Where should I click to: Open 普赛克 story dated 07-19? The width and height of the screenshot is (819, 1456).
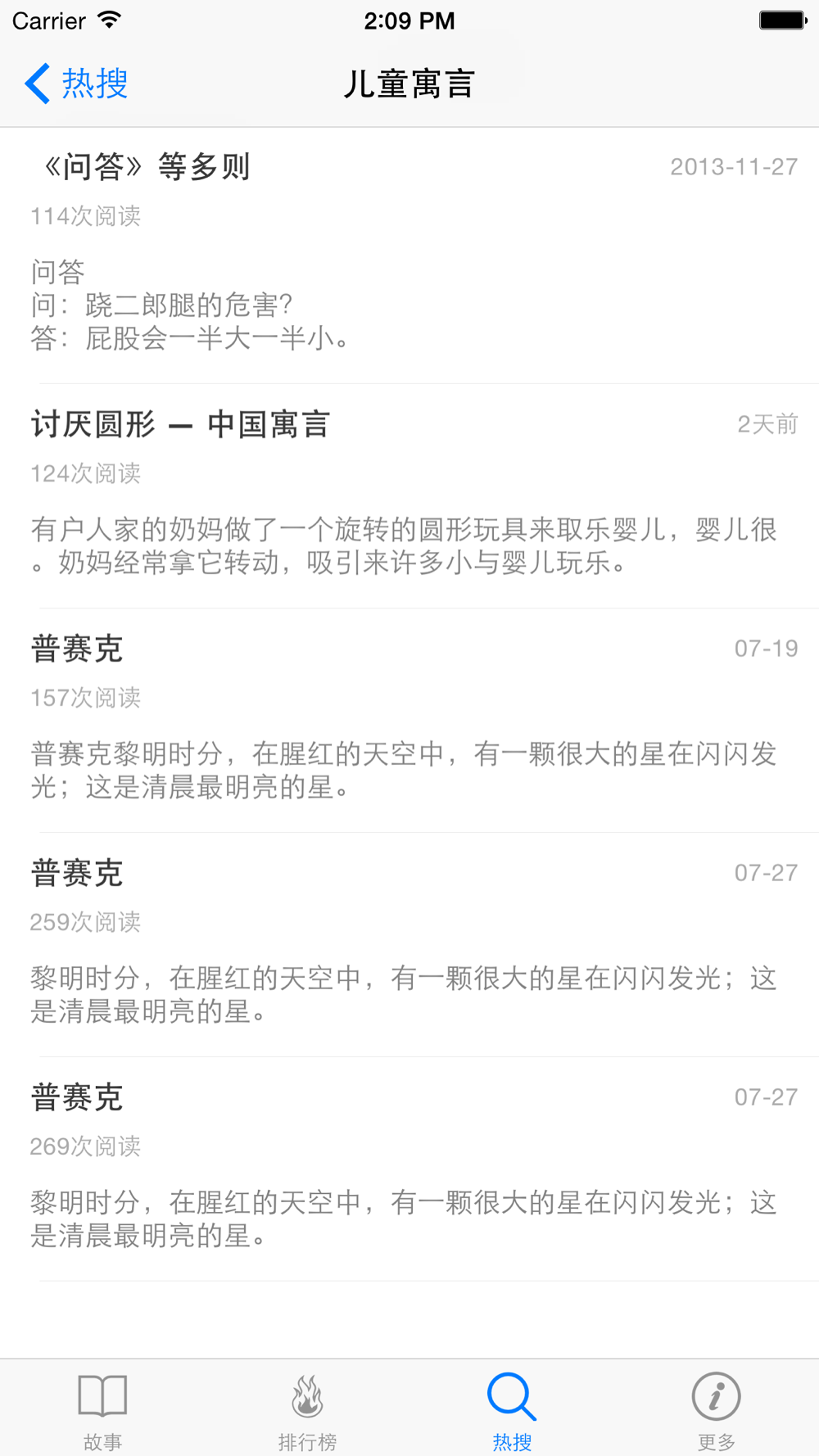(409, 721)
